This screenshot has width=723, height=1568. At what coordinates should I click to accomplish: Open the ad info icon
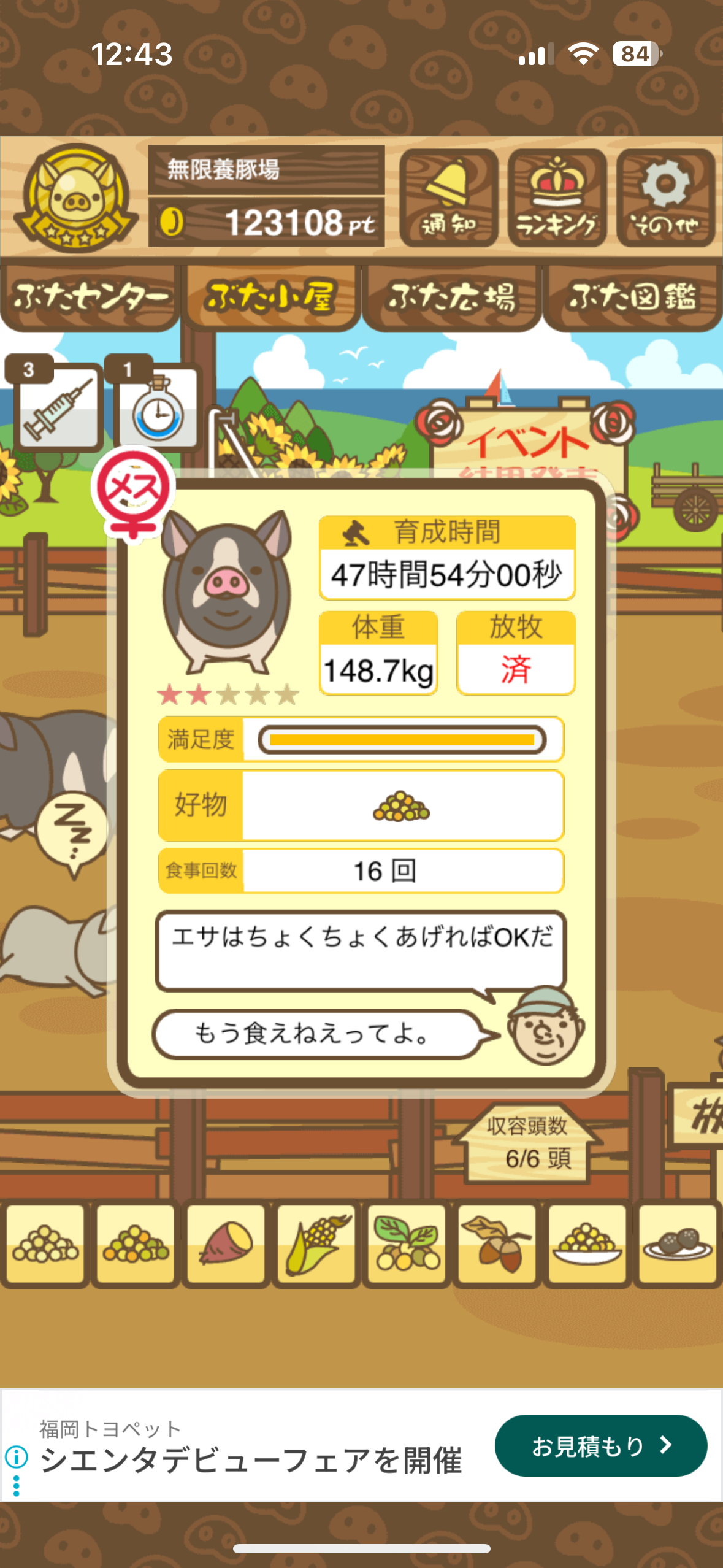(x=16, y=1455)
